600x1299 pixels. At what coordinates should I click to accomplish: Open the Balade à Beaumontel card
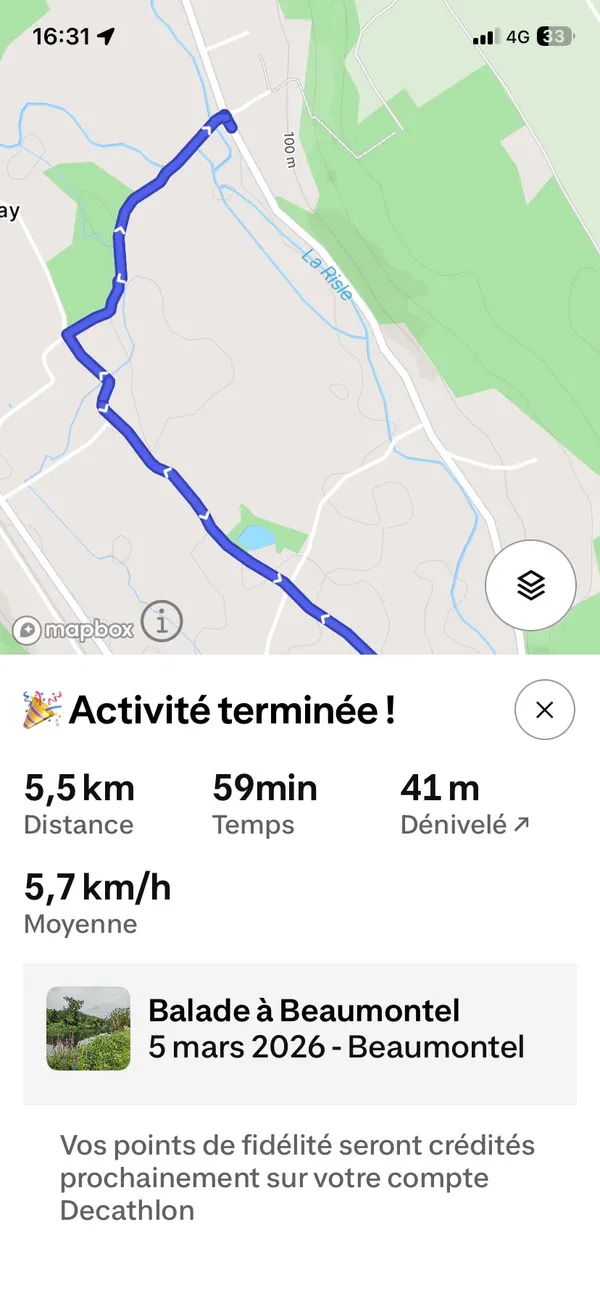coord(300,1033)
